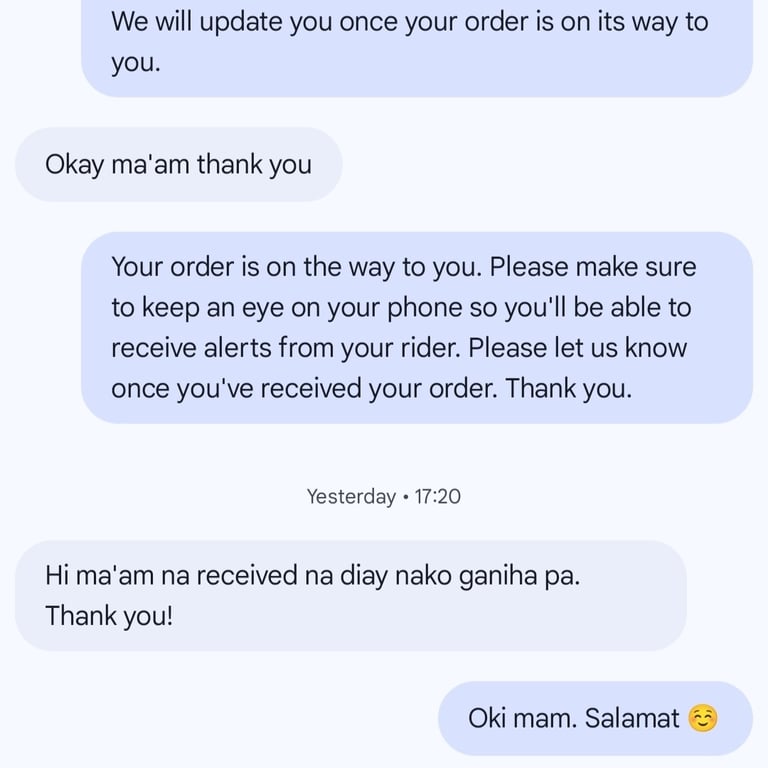This screenshot has width=768, height=768.
Task: Tap the "Oki mam. Salamat" message bubble
Action: click(x=594, y=717)
